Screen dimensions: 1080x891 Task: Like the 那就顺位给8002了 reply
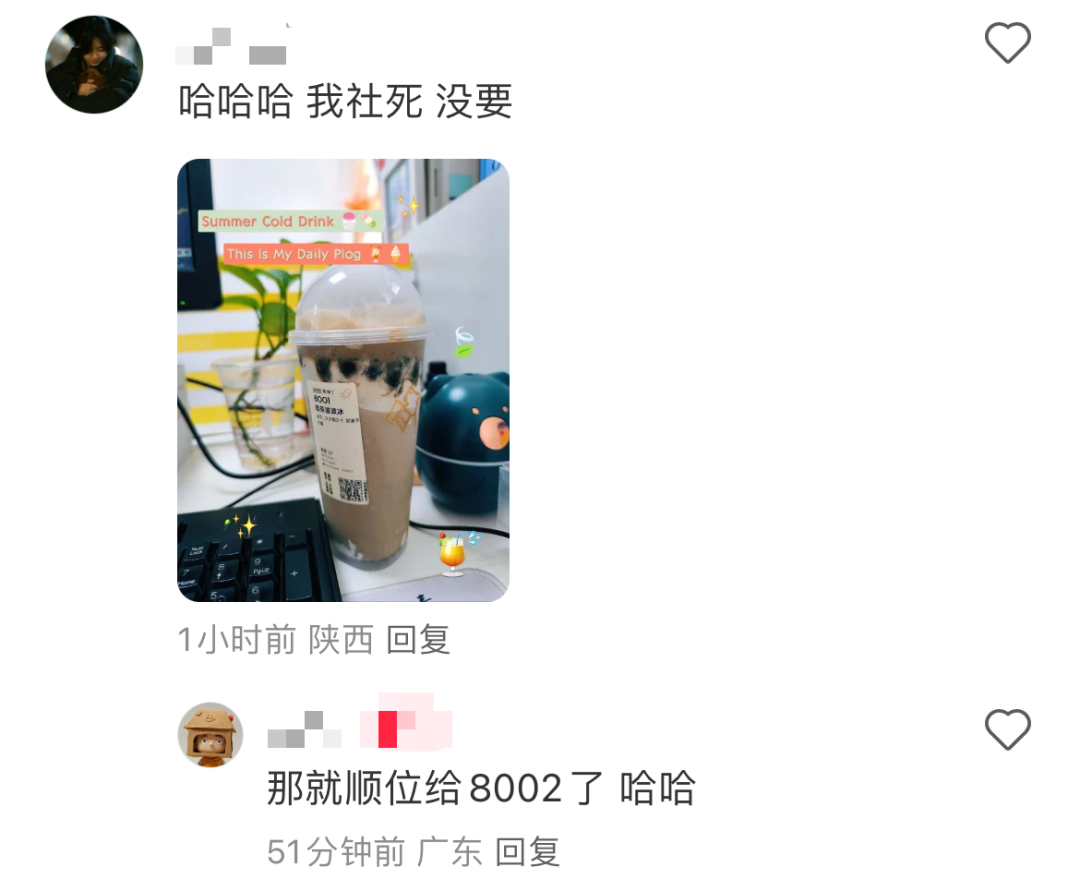tap(1007, 730)
